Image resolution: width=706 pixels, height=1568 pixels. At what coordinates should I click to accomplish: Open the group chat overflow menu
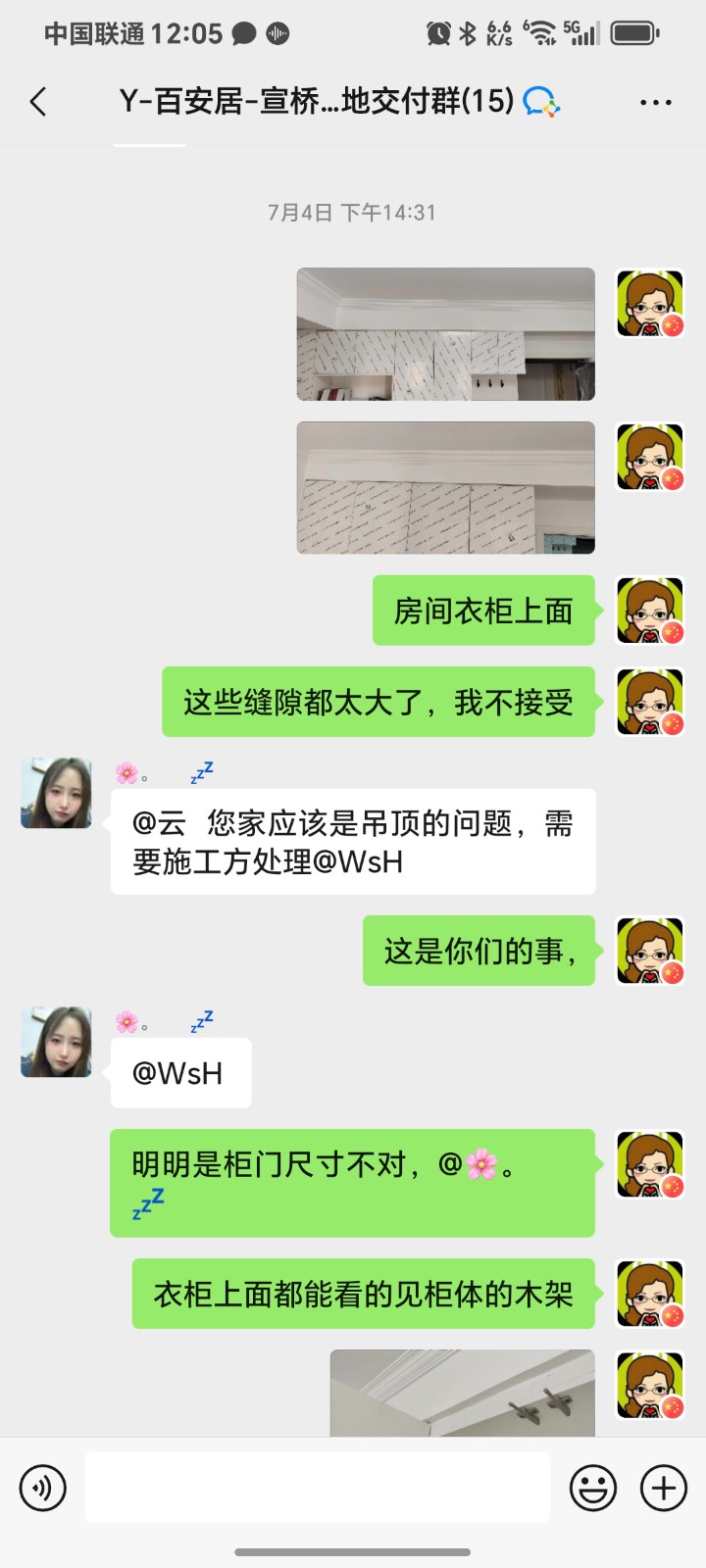coord(655,102)
